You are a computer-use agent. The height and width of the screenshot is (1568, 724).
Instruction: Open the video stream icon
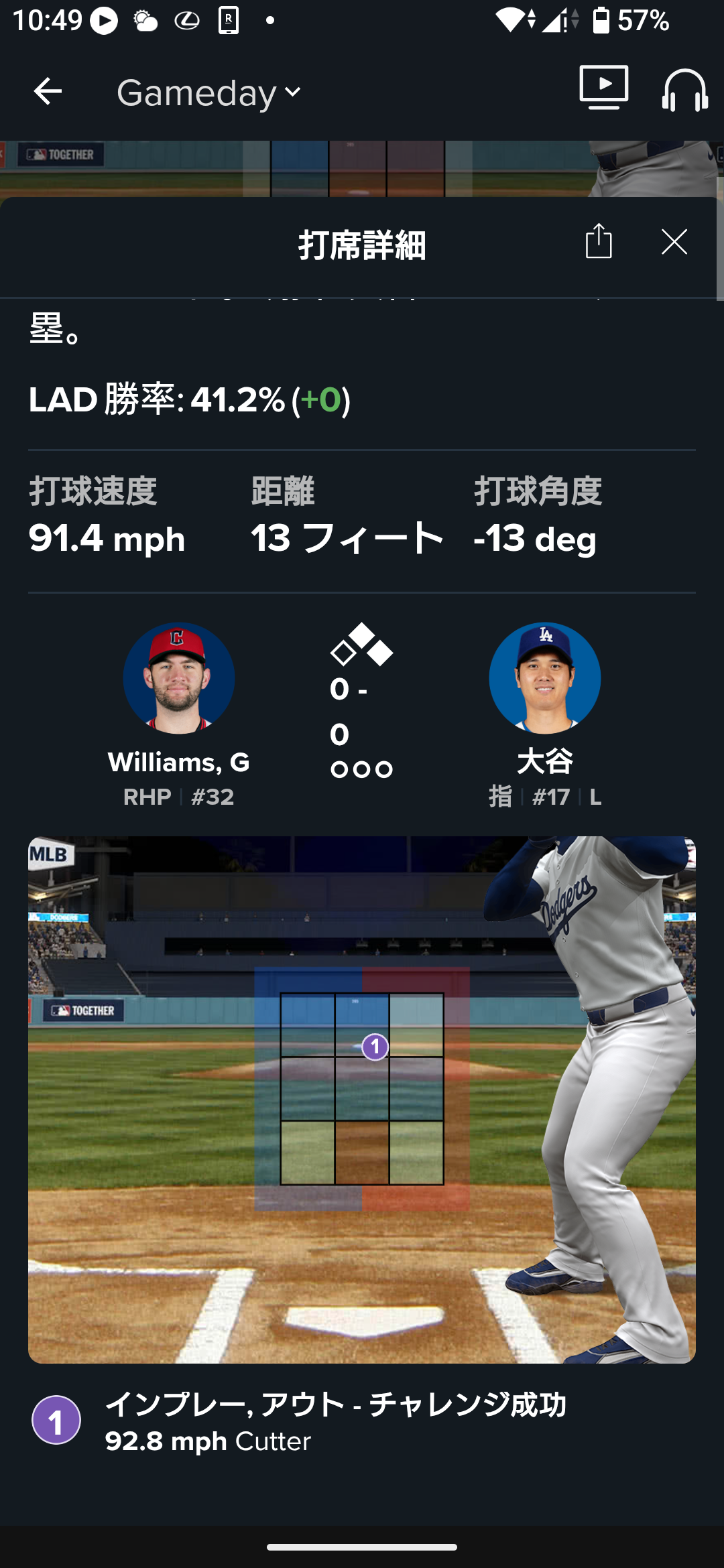(x=603, y=87)
